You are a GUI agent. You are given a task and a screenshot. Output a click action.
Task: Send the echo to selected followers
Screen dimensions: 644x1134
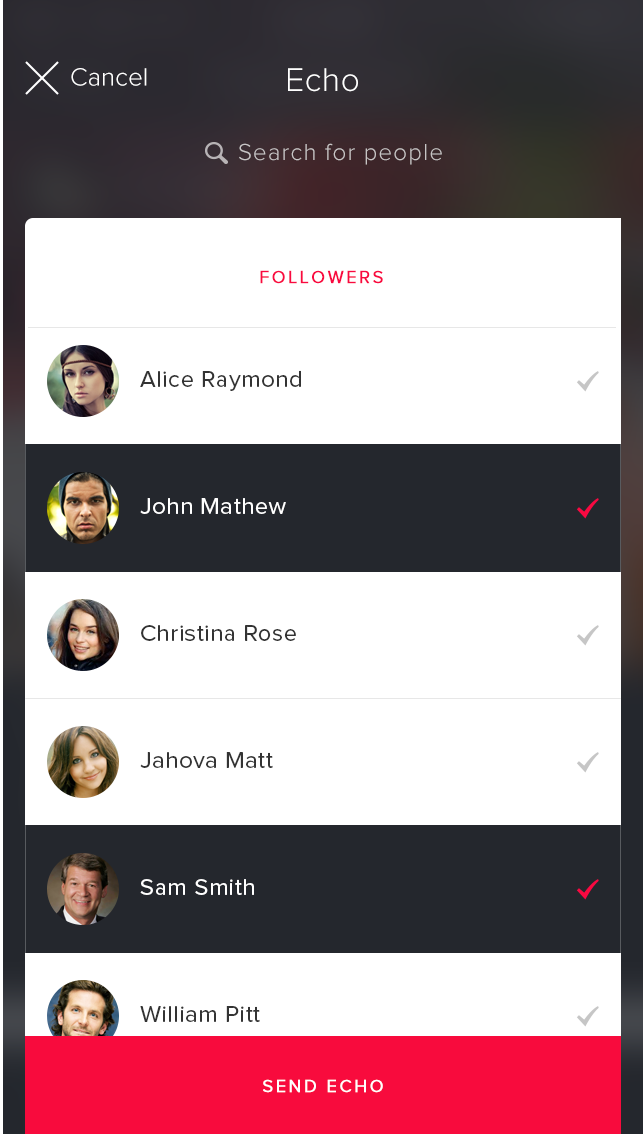322,1086
